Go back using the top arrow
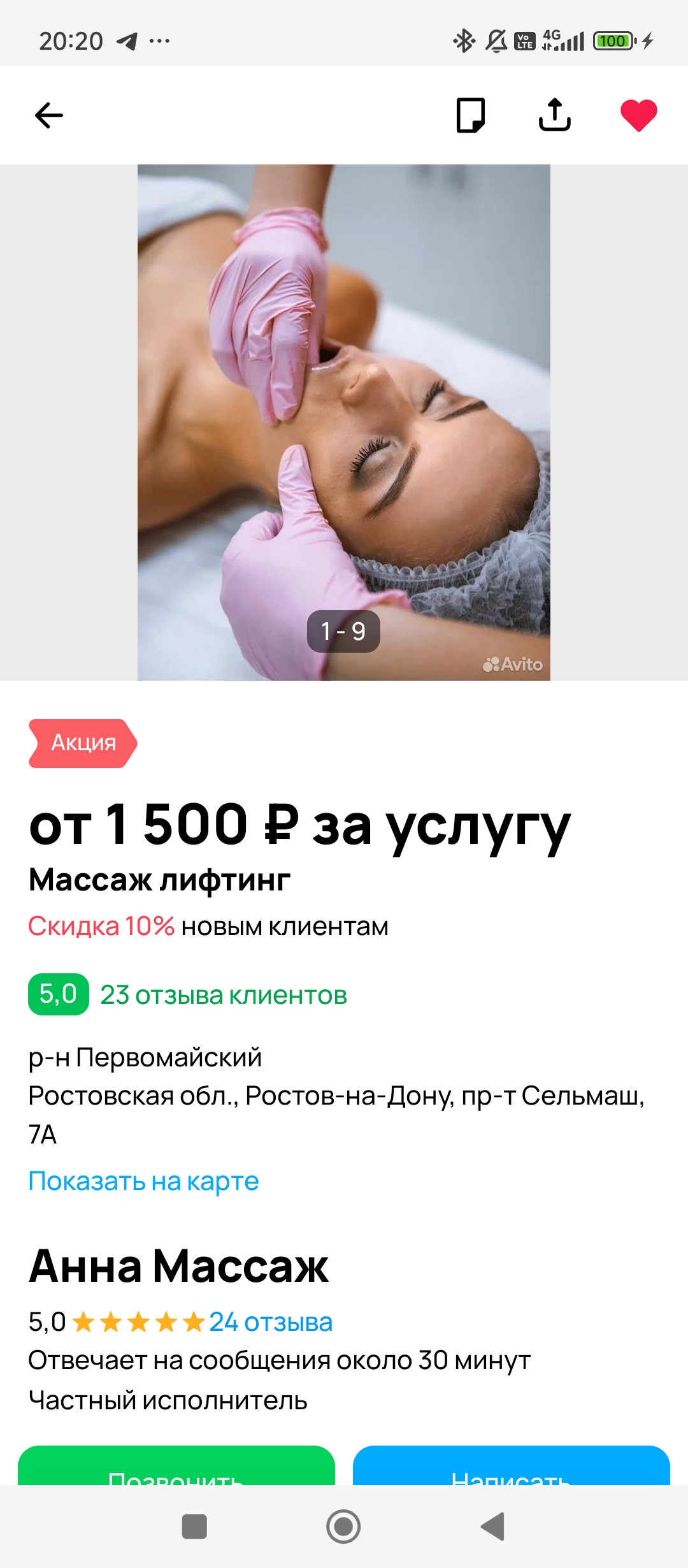 (49, 115)
